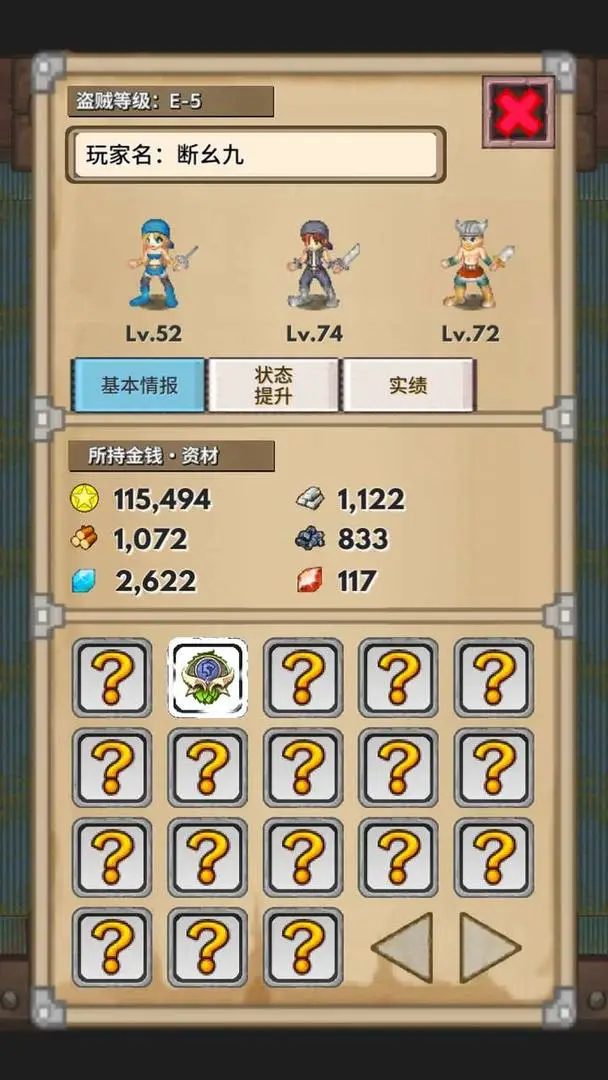Go to the previous badge page
608x1080 pixels.
[x=402, y=946]
